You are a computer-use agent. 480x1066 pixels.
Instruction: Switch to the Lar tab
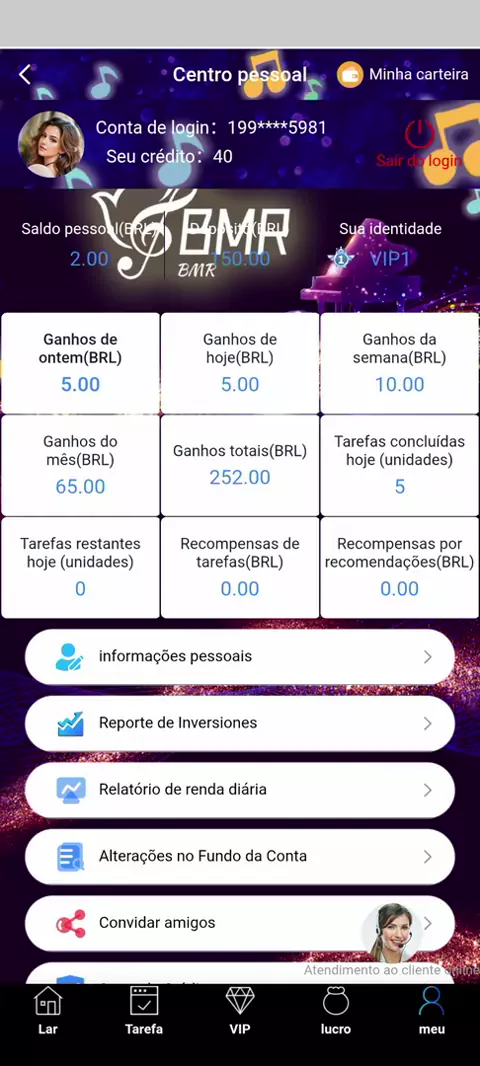point(48,1010)
